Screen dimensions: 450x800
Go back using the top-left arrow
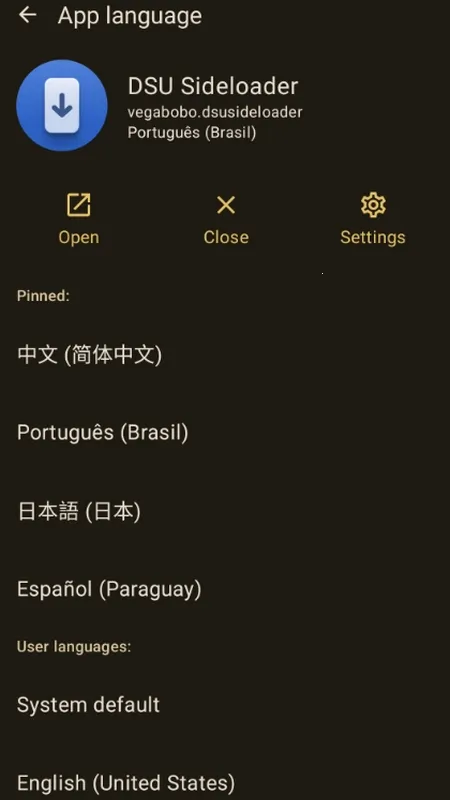click(x=28, y=15)
